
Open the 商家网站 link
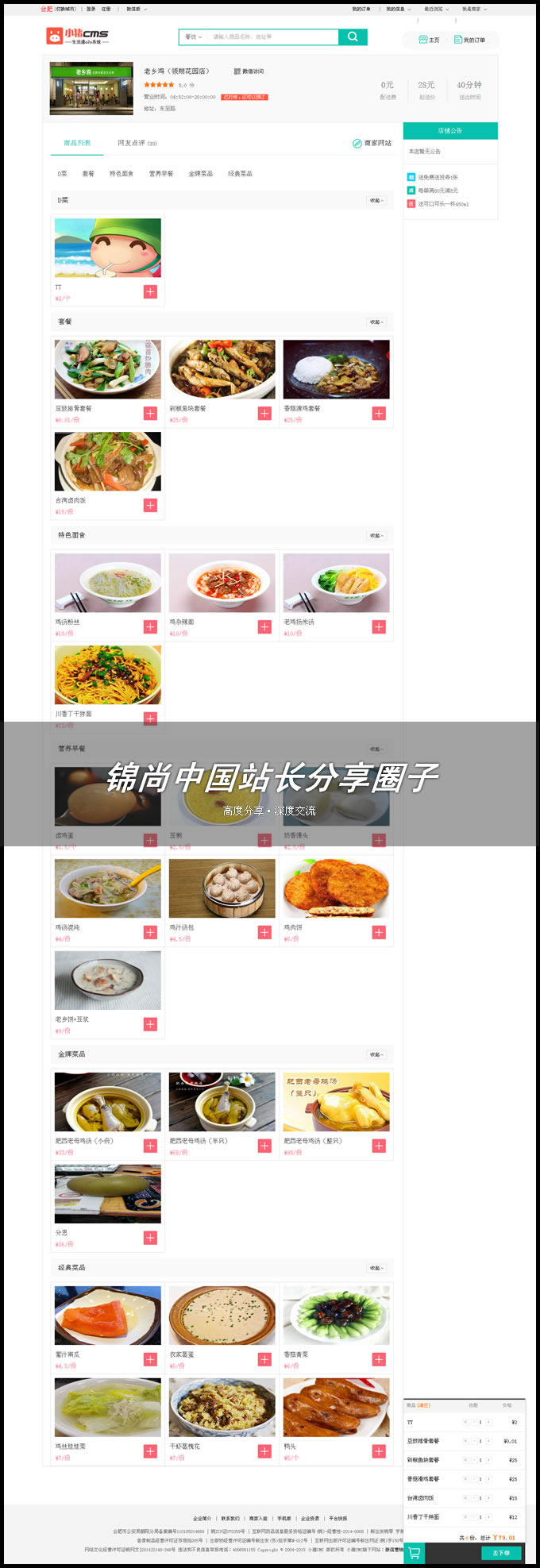(372, 143)
